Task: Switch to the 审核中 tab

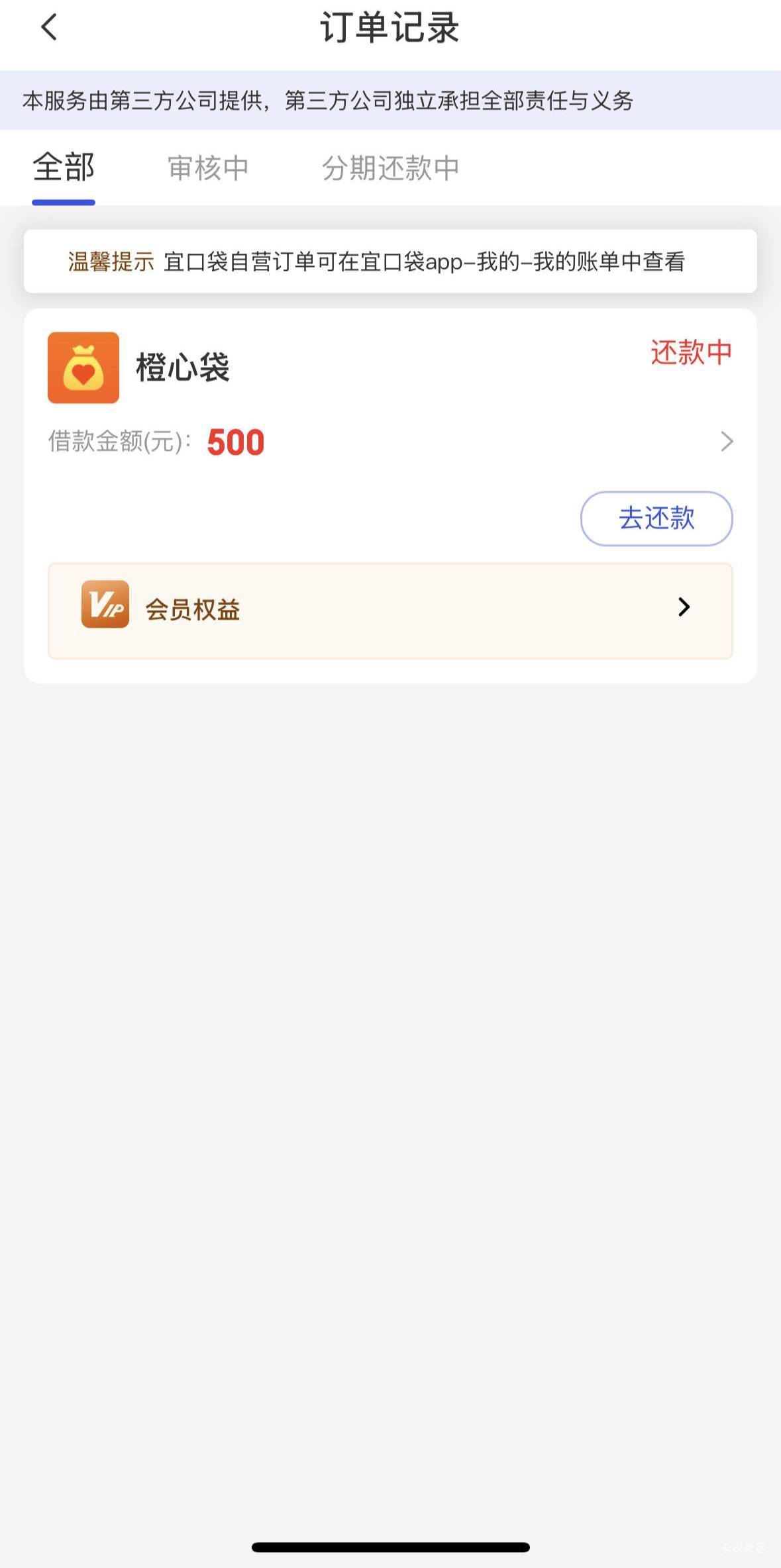Action: [x=208, y=168]
